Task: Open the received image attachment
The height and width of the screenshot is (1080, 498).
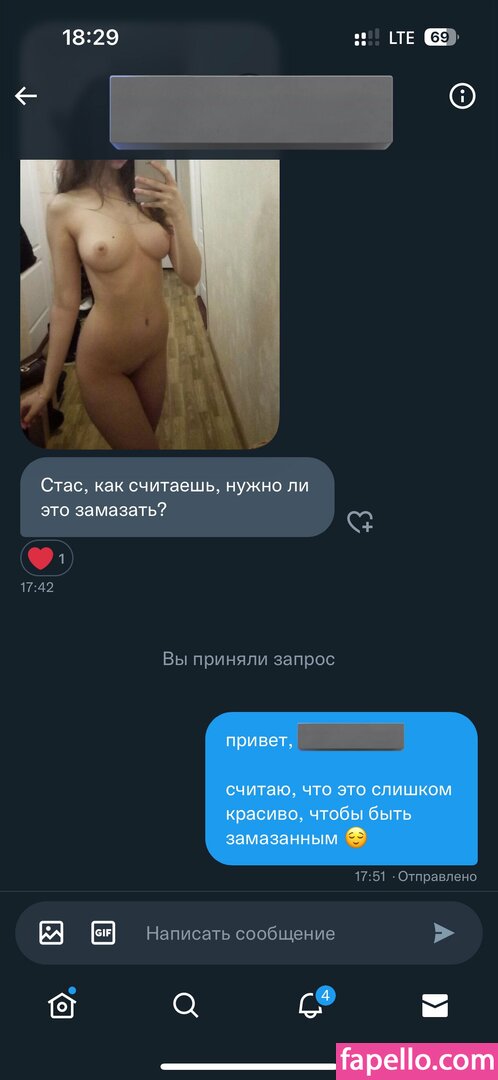Action: coord(149,304)
